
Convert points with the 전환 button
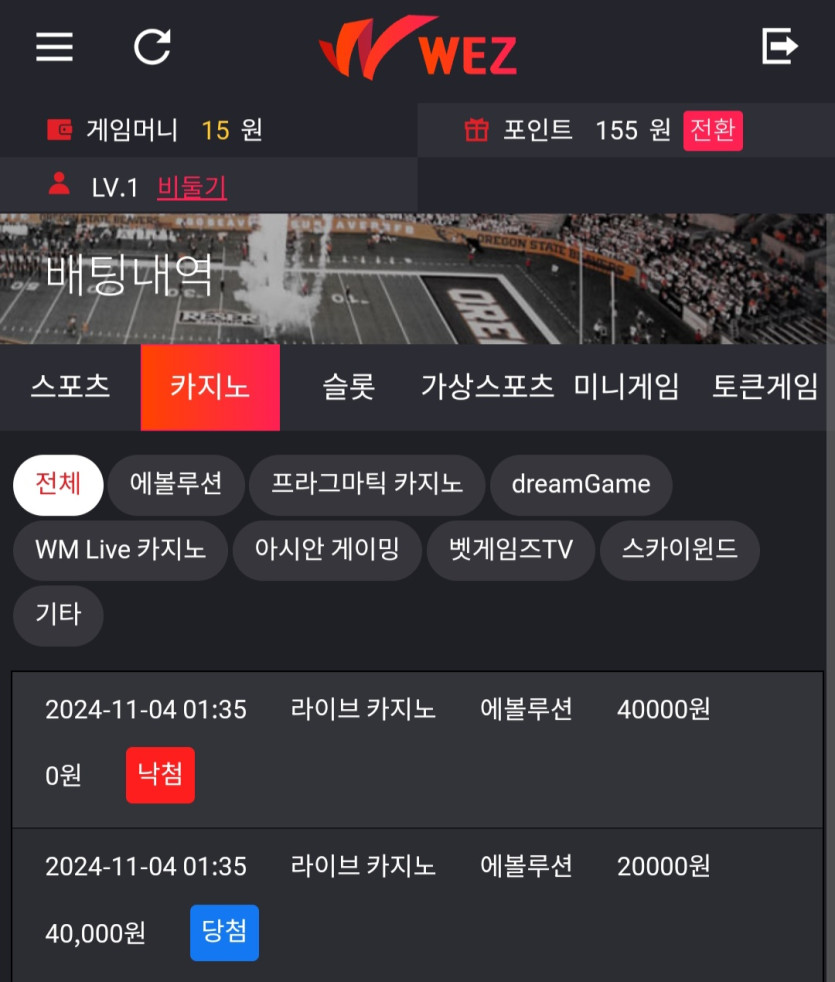[x=713, y=130]
